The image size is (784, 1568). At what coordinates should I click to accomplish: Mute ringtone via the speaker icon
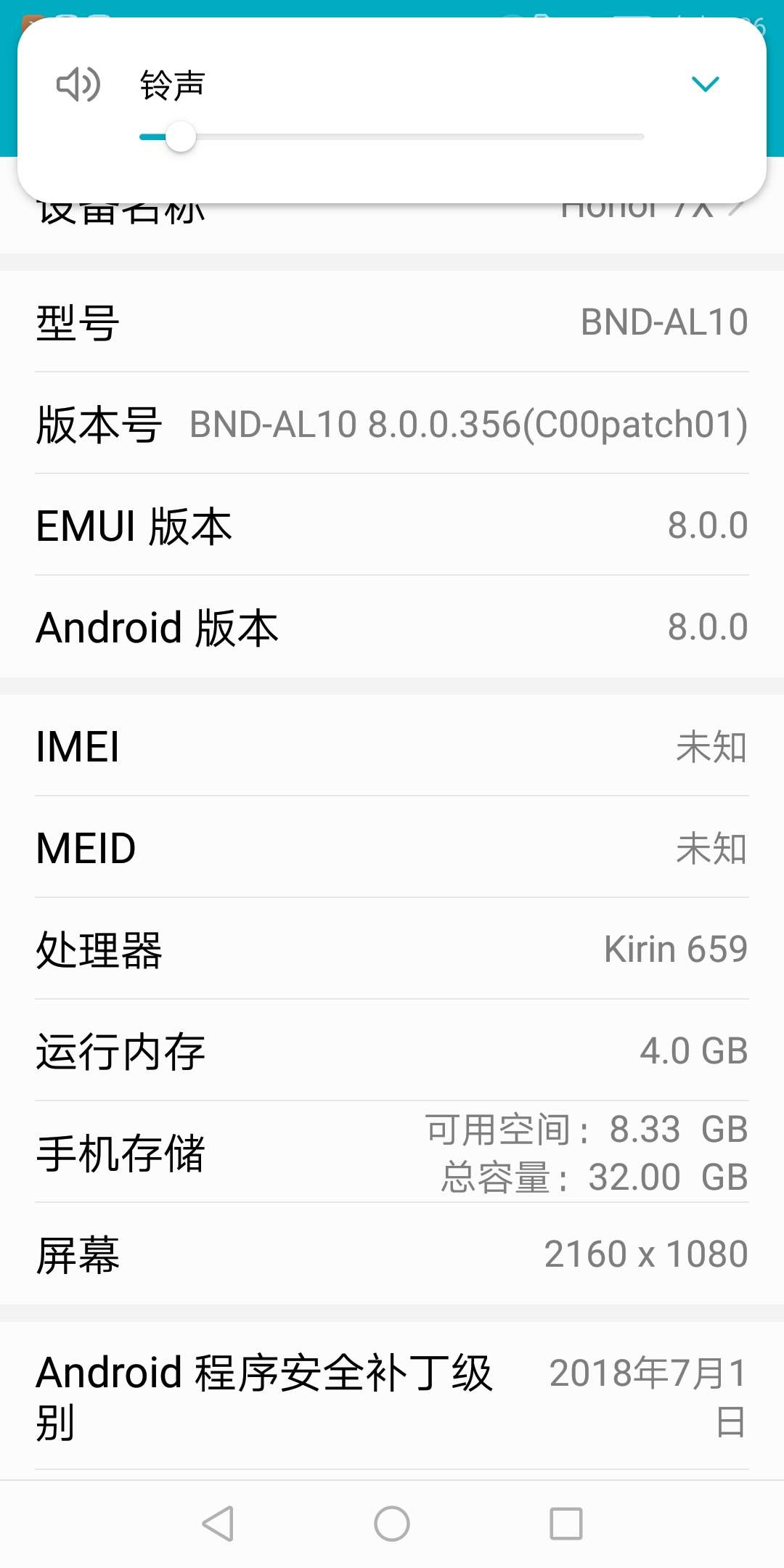click(x=78, y=84)
